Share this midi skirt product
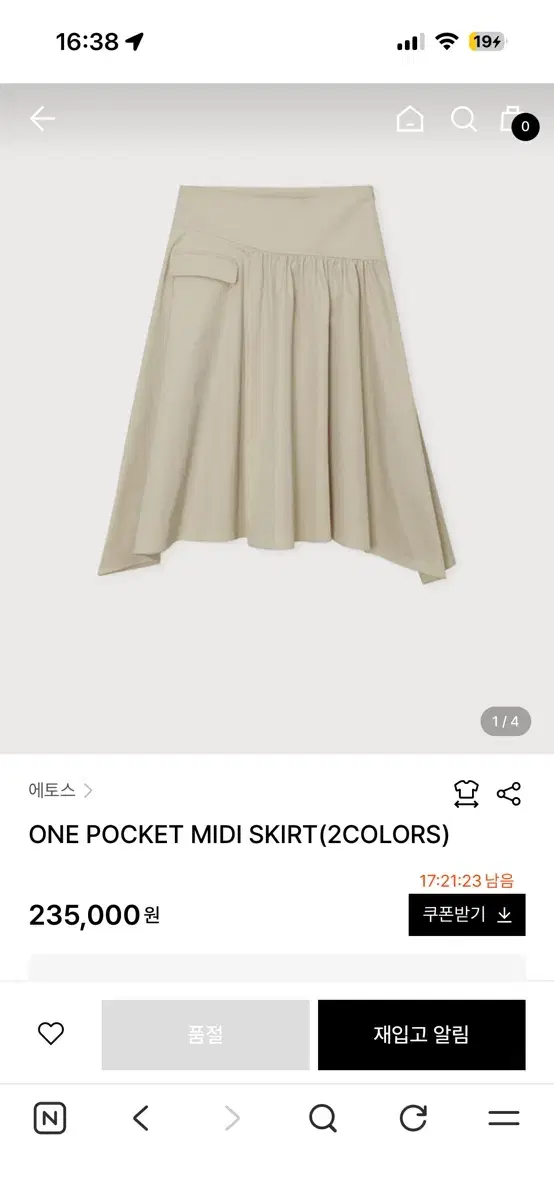This screenshot has height=1200, width=554. [x=509, y=794]
